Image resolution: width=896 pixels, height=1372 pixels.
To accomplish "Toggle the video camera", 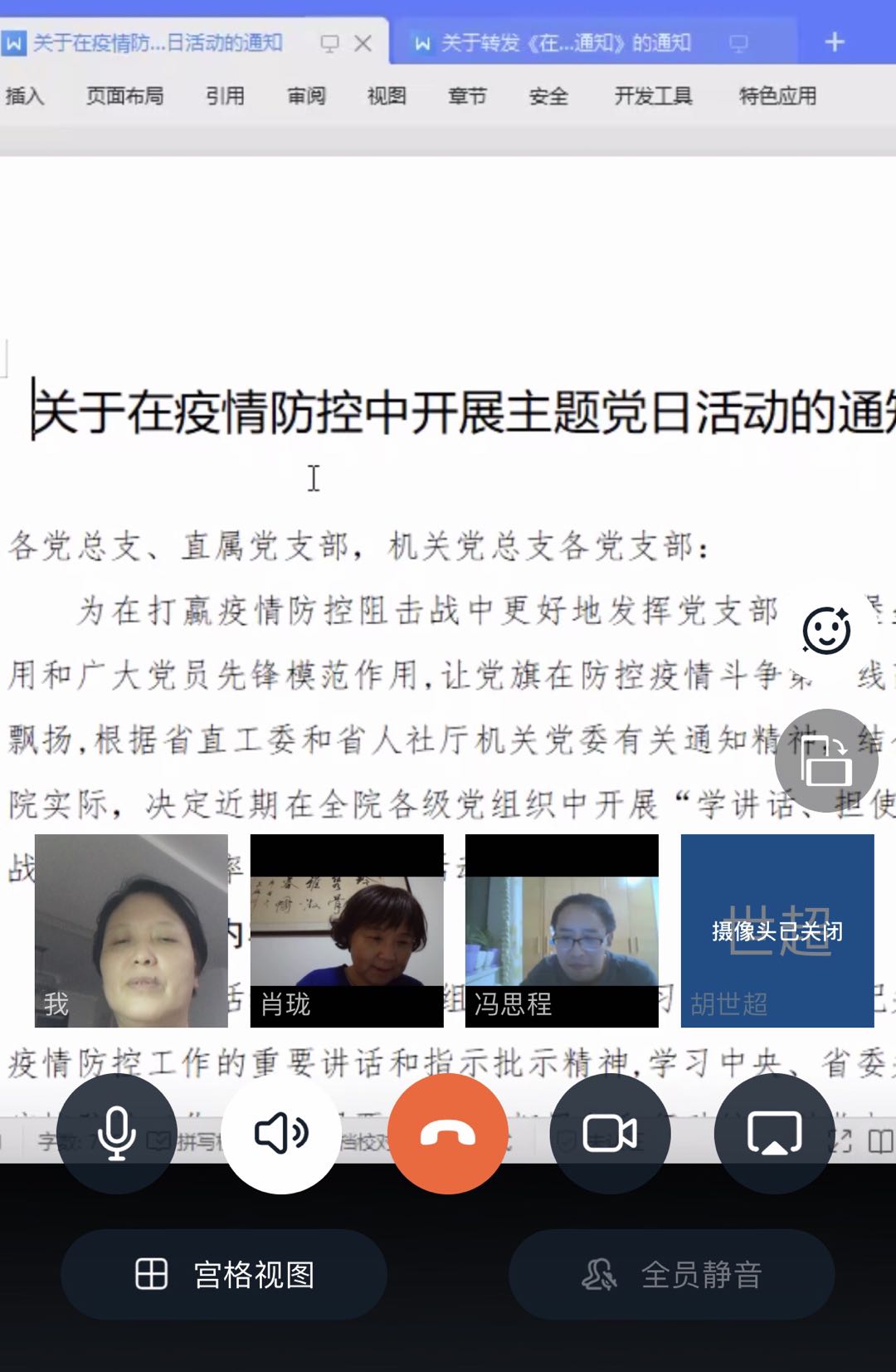I will tap(610, 1134).
